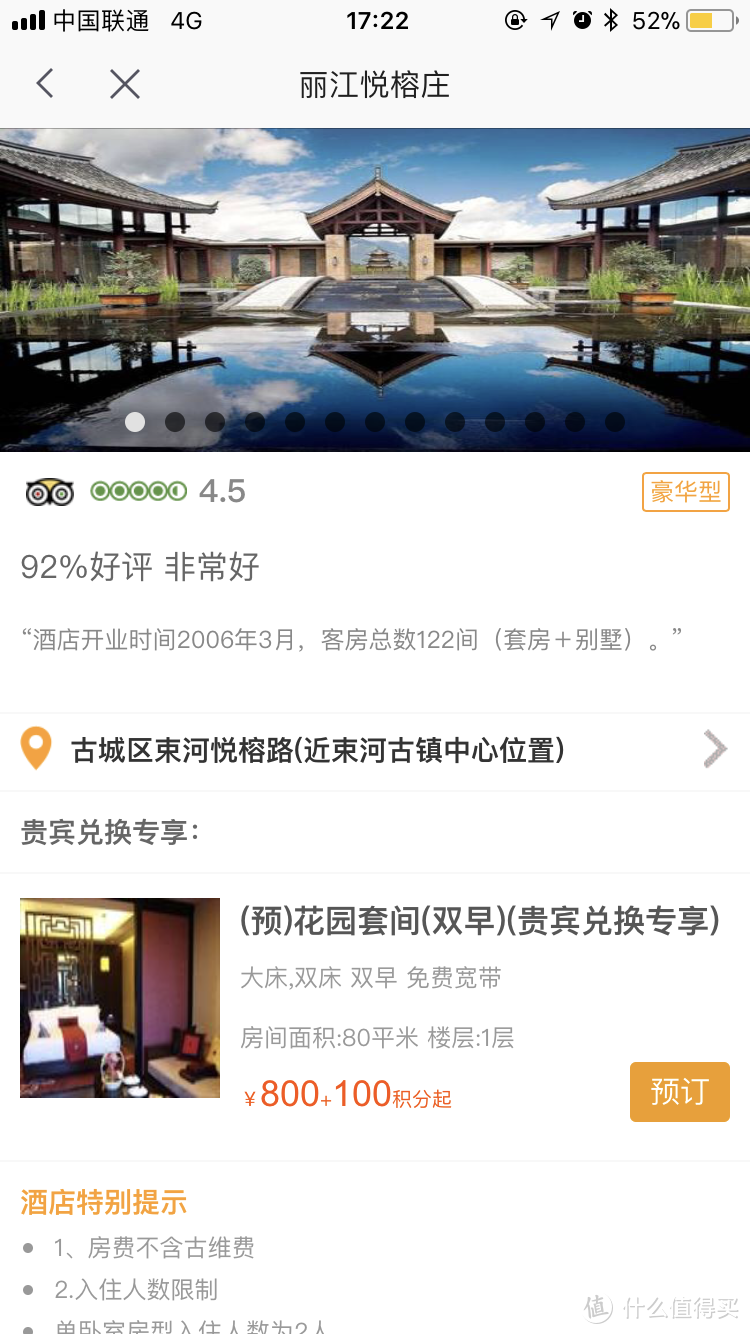
Task: Select the first carousel dot indicator
Action: (x=135, y=422)
